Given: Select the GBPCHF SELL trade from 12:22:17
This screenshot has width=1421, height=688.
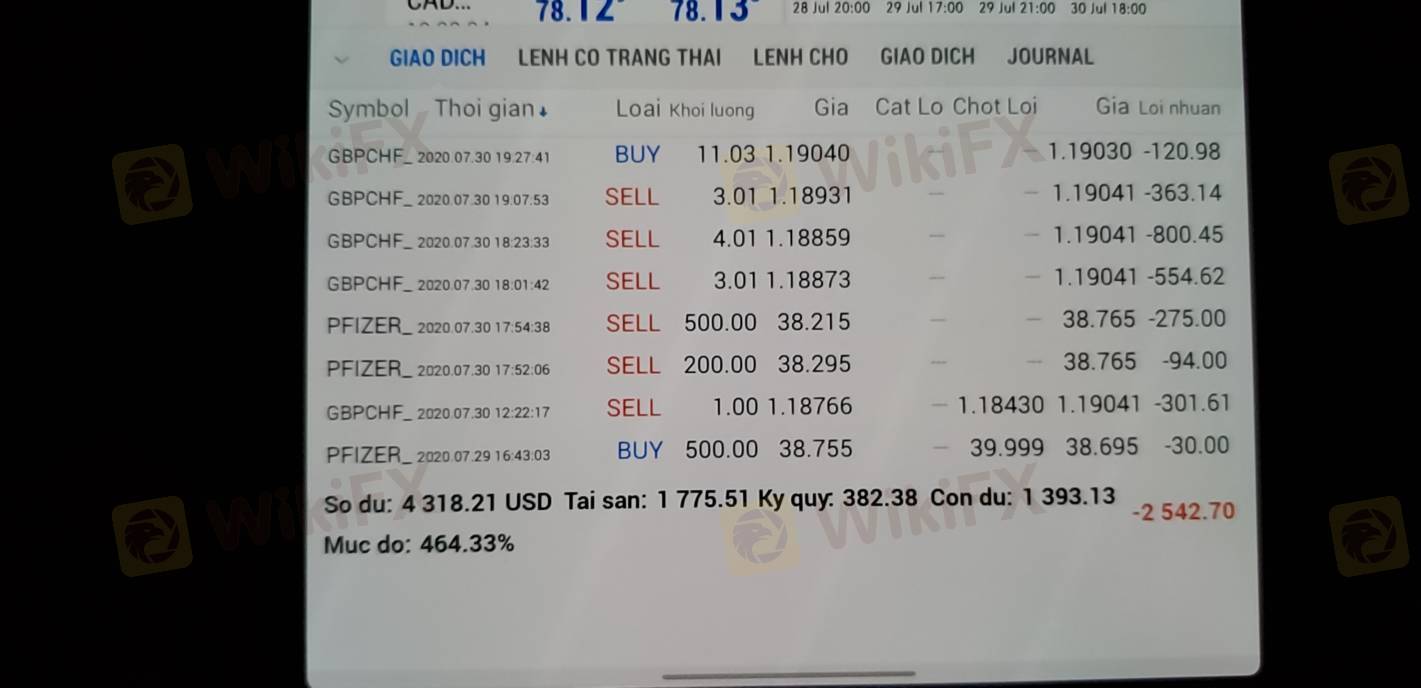Looking at the screenshot, I should [x=774, y=407].
